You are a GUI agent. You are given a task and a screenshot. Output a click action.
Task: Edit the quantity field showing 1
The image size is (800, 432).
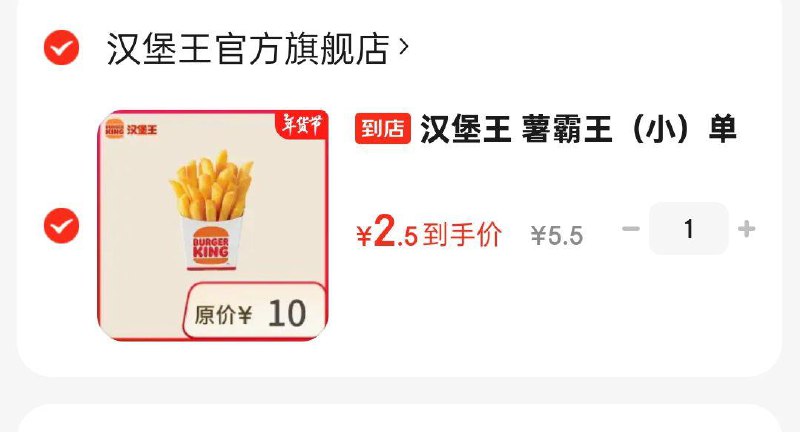688,229
